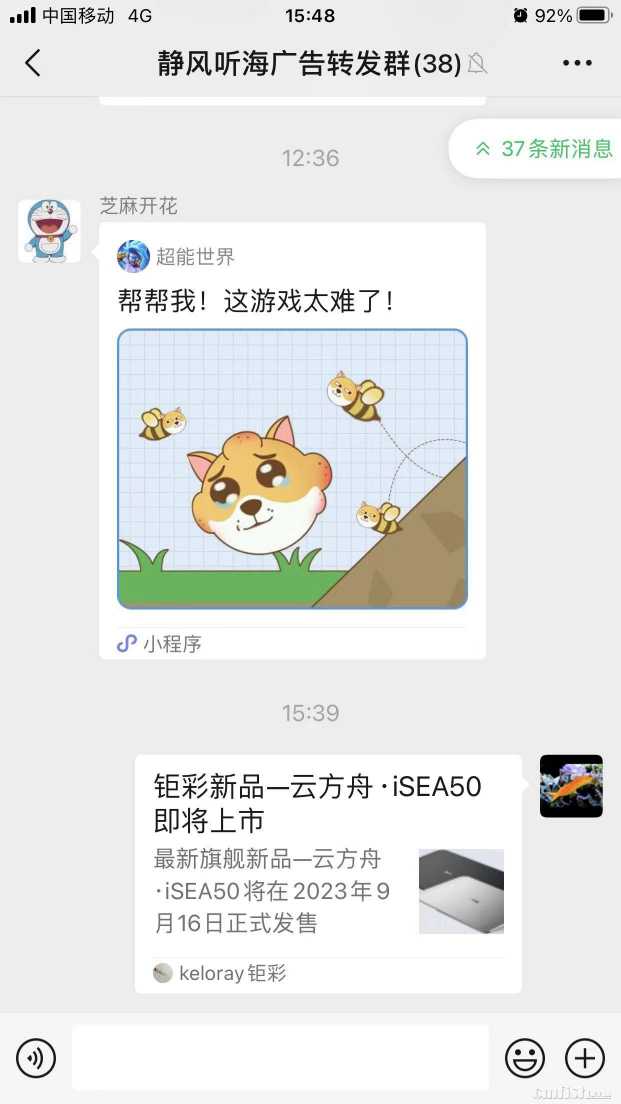The height and width of the screenshot is (1104, 621).
Task: Focus the message text field
Action: click(x=280, y=1057)
